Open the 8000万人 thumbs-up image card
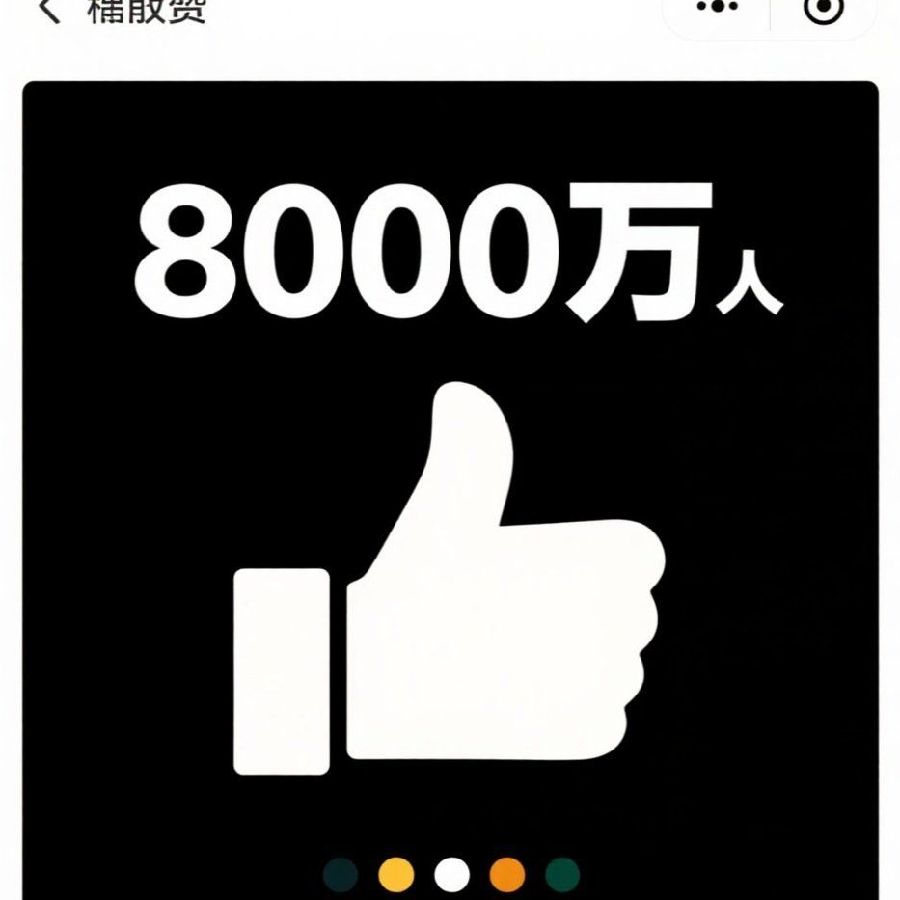The height and width of the screenshot is (900, 900). click(x=450, y=480)
